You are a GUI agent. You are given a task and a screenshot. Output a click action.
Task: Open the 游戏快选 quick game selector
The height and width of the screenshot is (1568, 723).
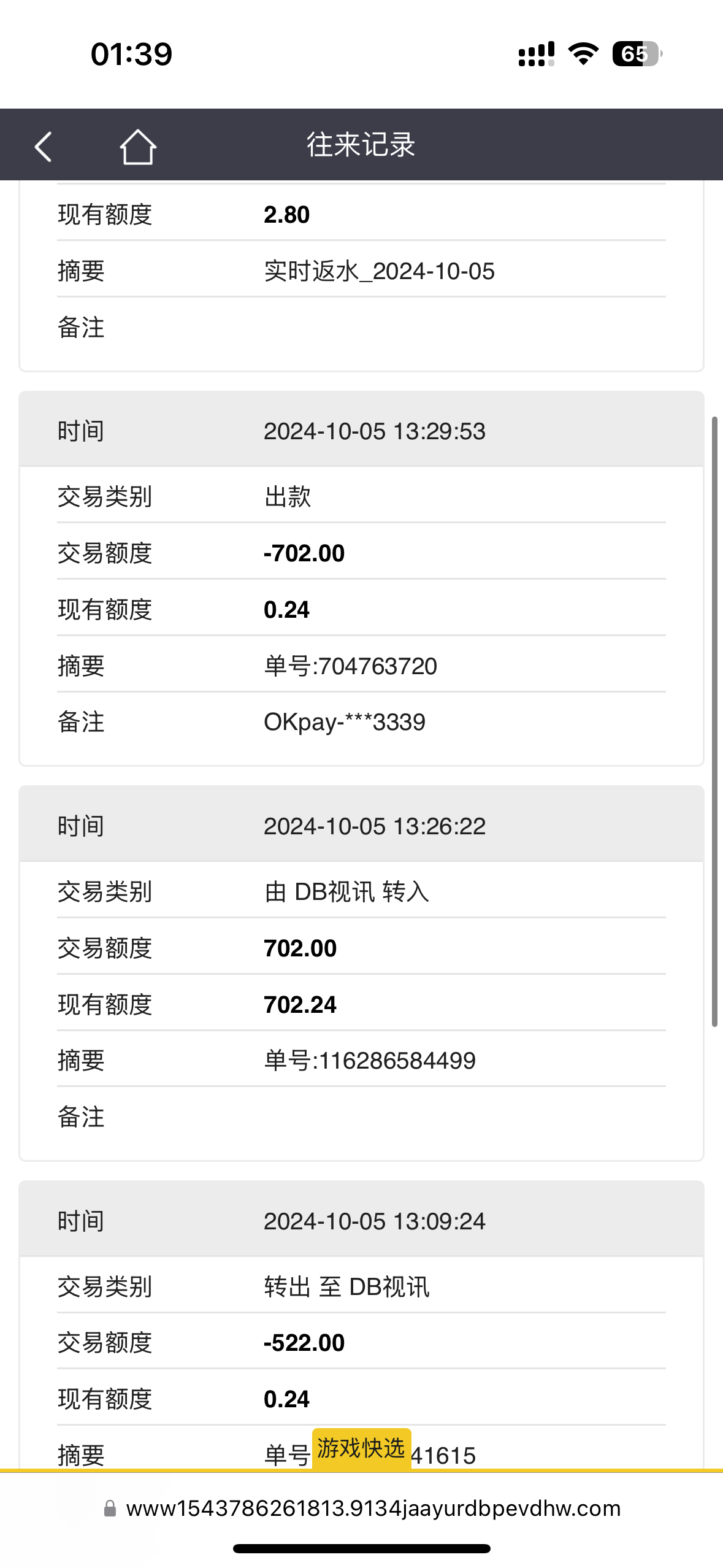pyautogui.click(x=361, y=1448)
